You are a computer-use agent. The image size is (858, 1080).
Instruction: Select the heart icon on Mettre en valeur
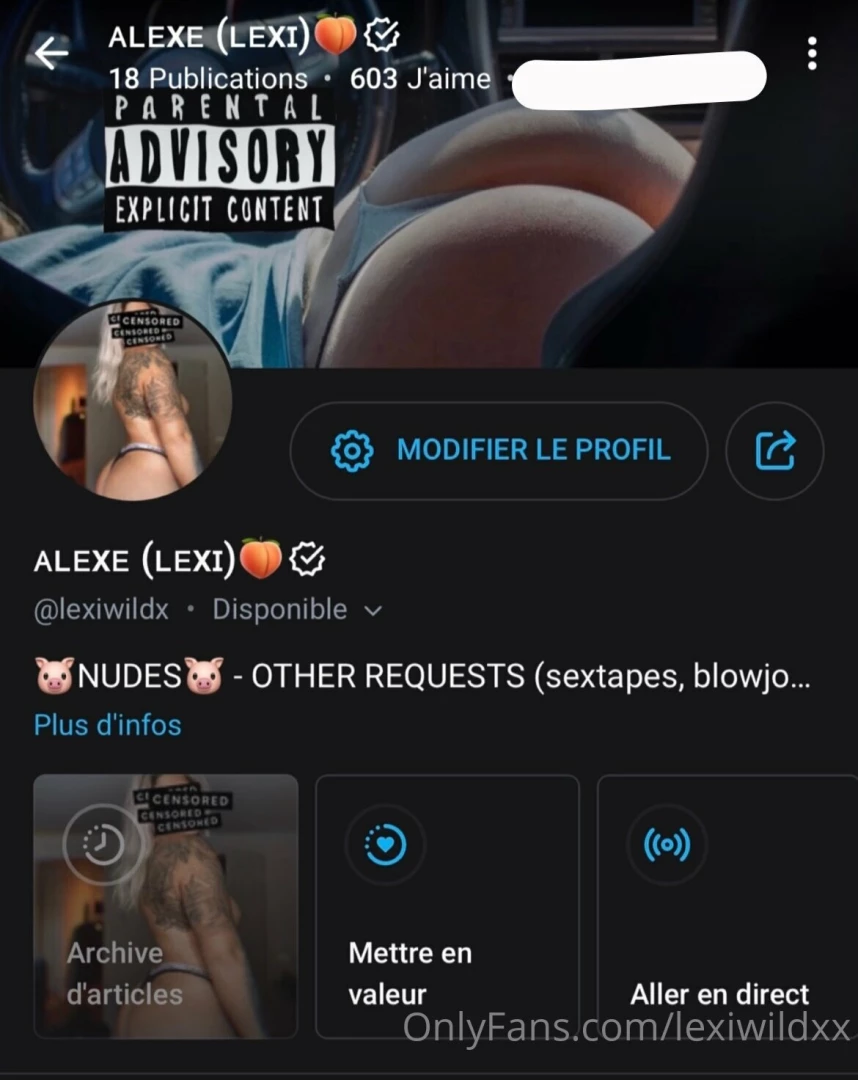pyautogui.click(x=384, y=845)
